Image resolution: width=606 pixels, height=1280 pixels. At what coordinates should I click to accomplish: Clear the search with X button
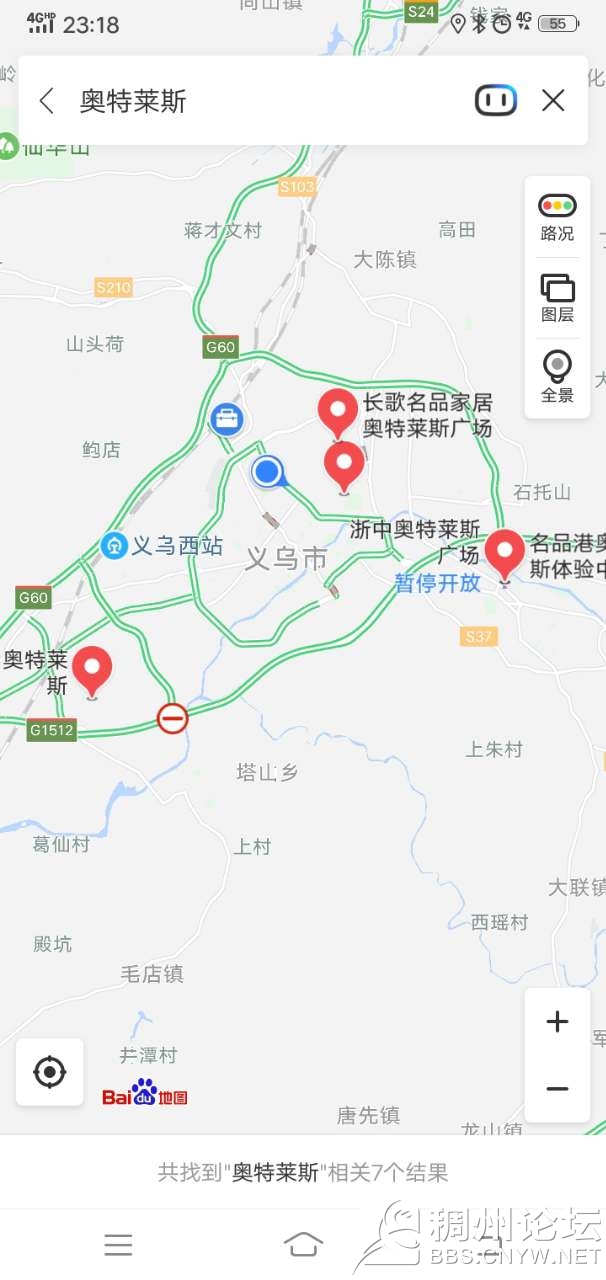click(553, 100)
